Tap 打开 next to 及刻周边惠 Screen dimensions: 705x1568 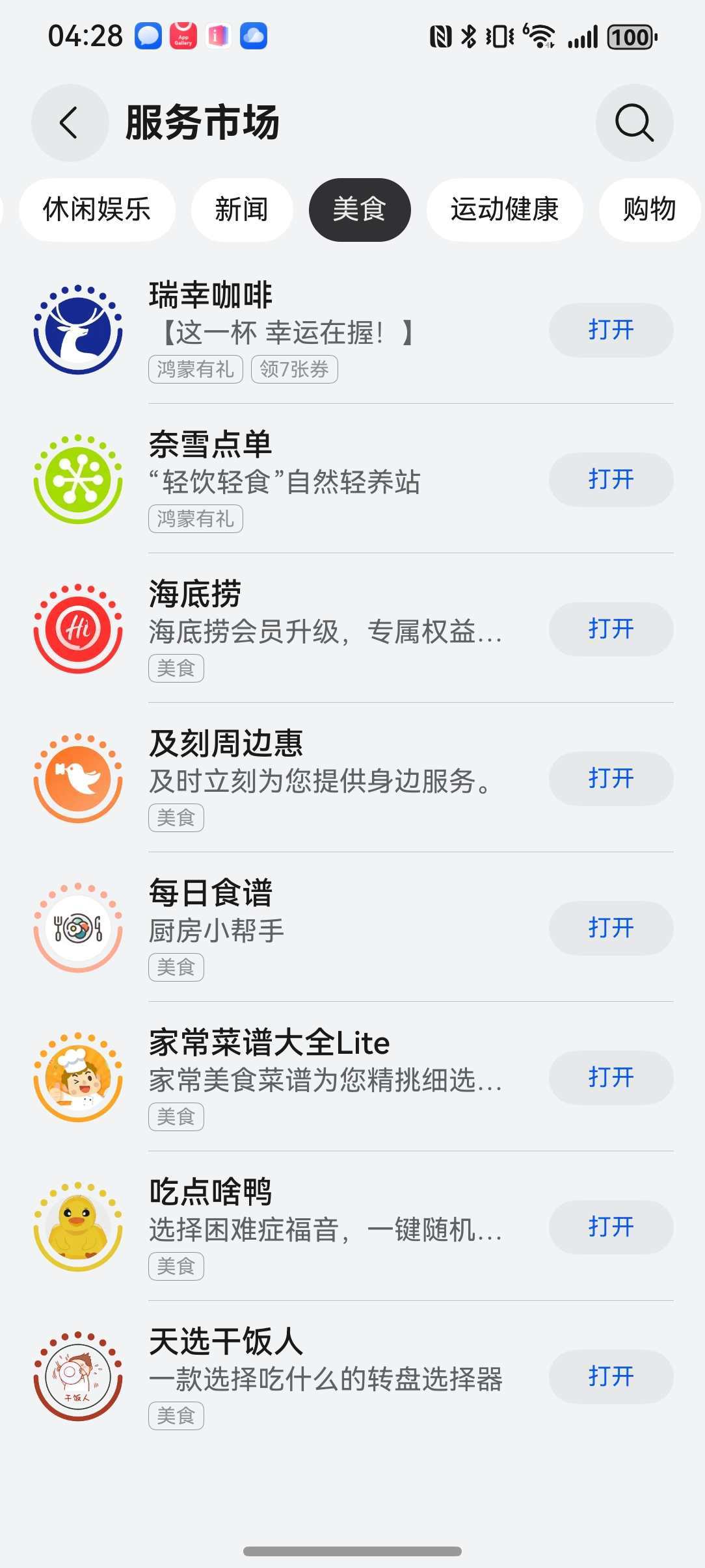(x=611, y=779)
